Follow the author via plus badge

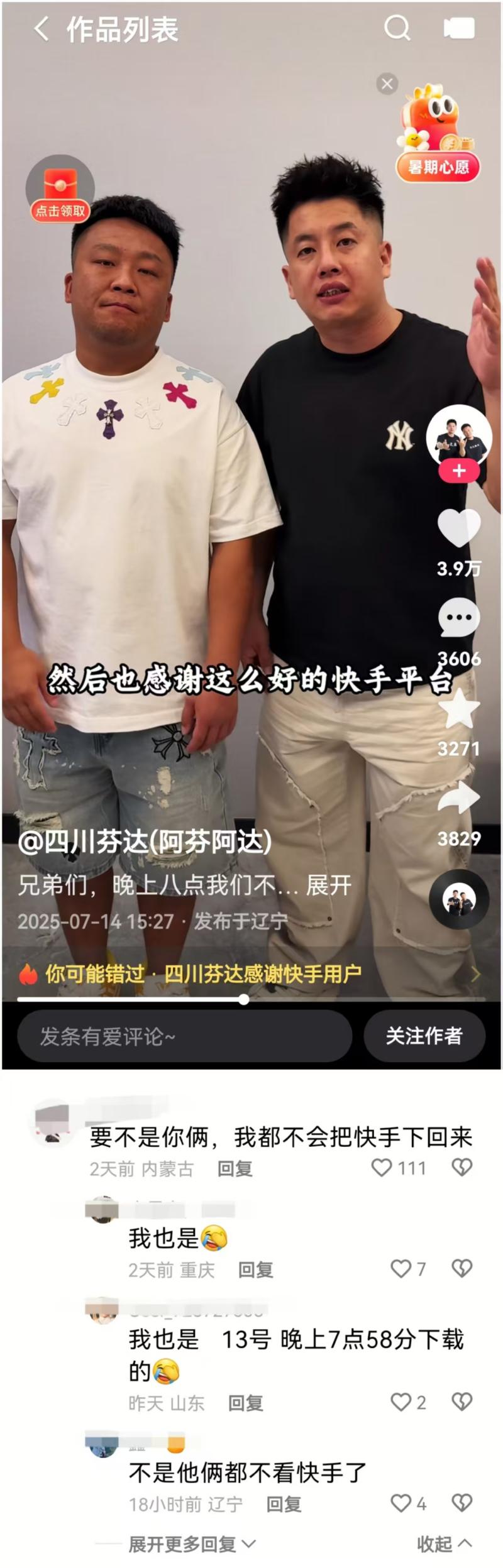tap(458, 471)
